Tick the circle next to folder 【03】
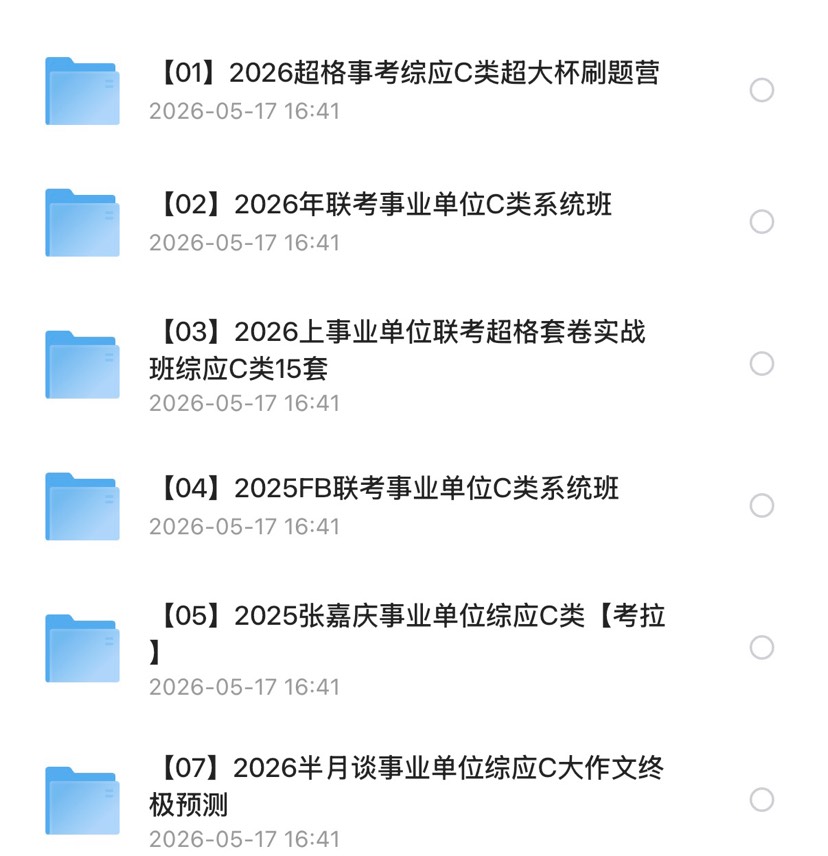The width and height of the screenshot is (828, 856). tap(761, 364)
